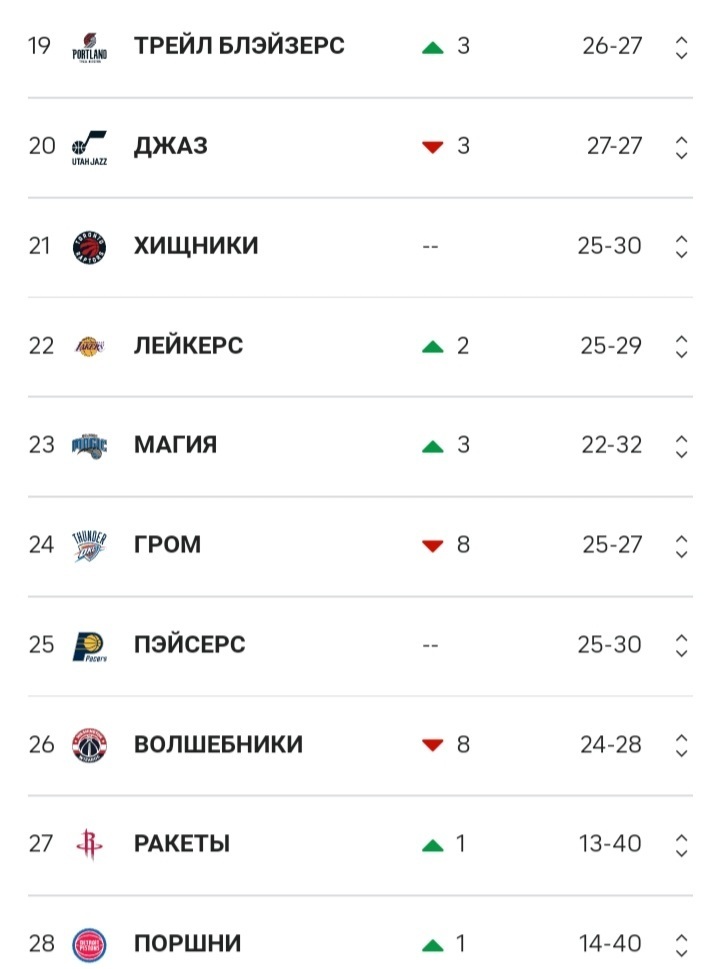Image resolution: width=720 pixels, height=969 pixels.
Task: Show more about Гром
Action: click(681, 546)
